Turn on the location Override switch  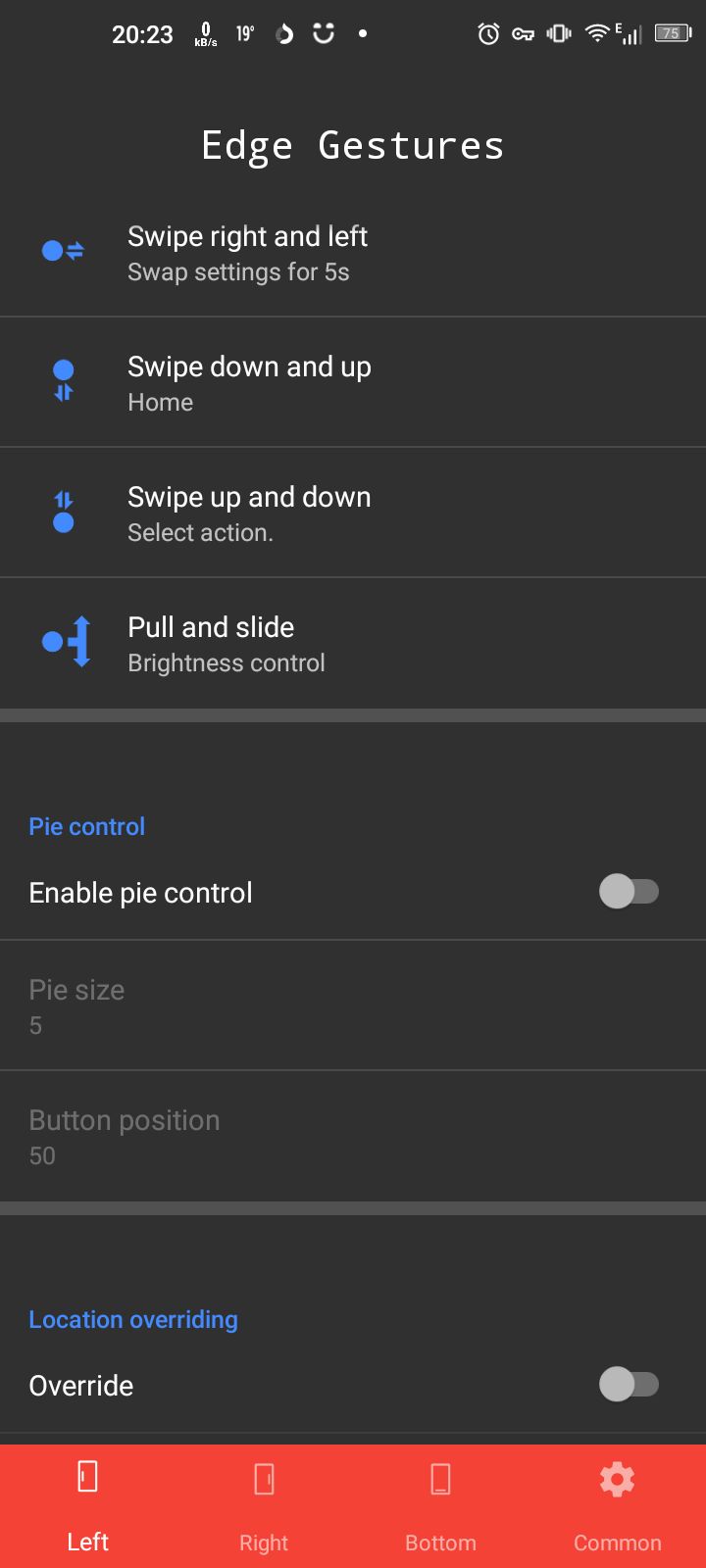click(x=629, y=1385)
